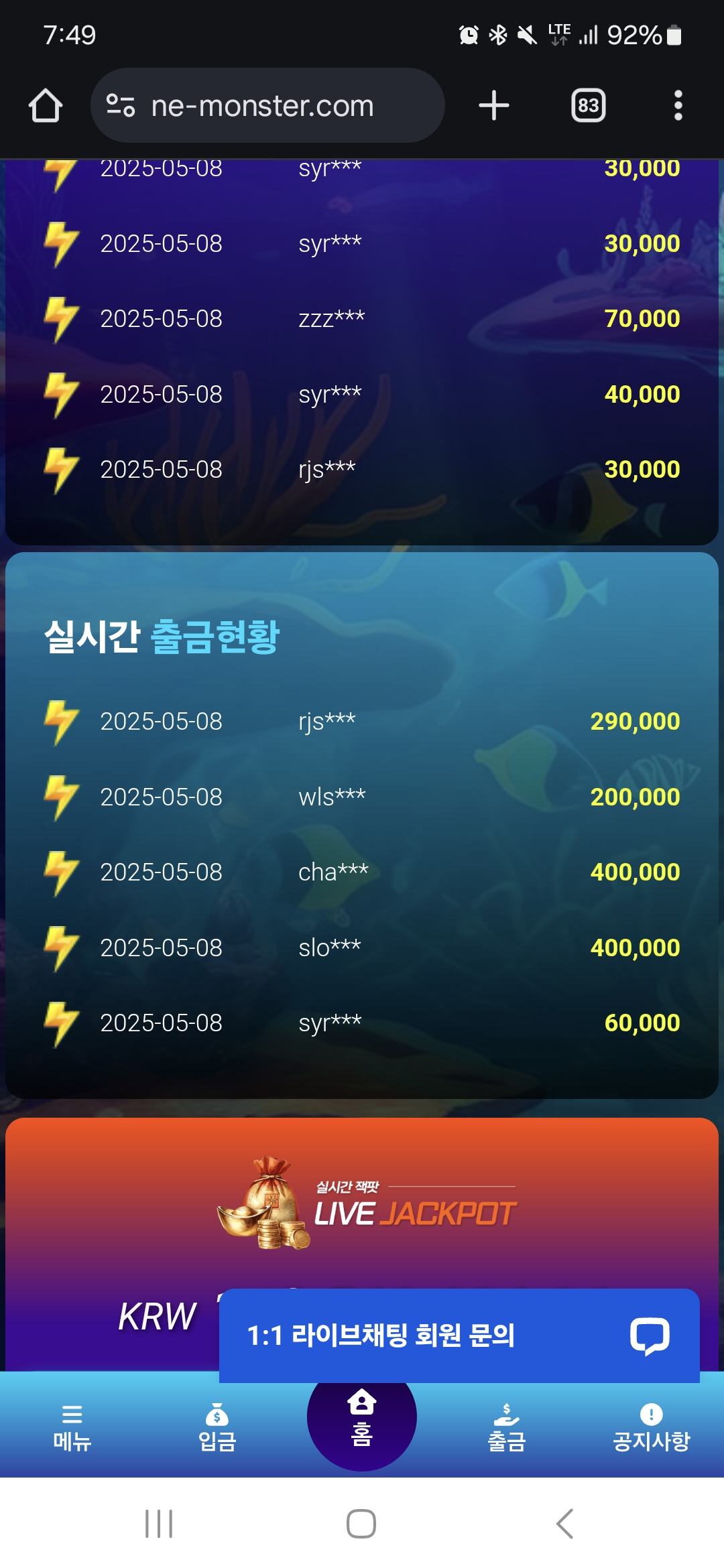Open the browser overflow menu
This screenshot has width=724, height=1568.
(x=678, y=106)
